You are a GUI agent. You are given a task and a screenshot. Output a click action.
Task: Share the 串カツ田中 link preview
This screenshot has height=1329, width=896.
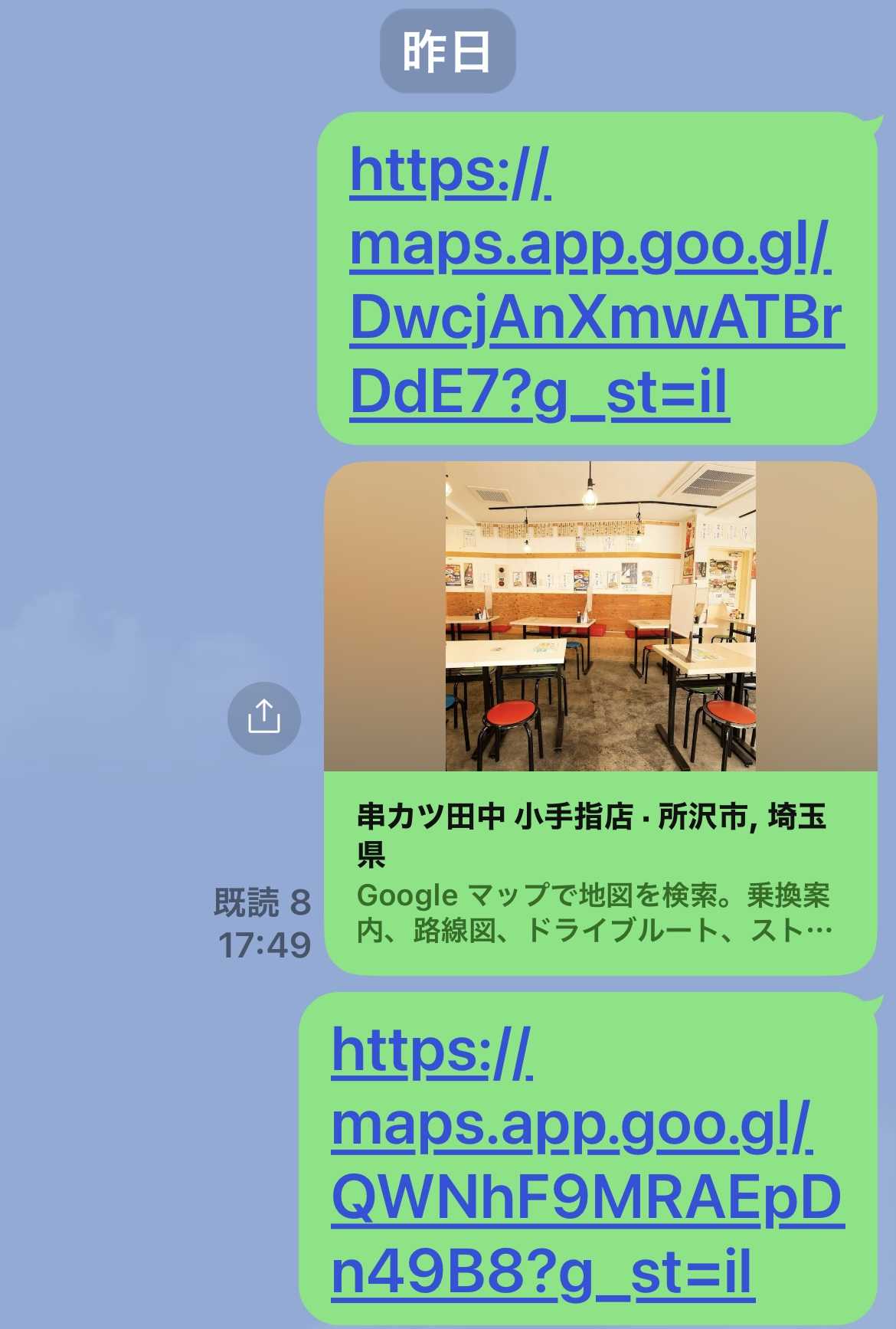click(x=264, y=718)
